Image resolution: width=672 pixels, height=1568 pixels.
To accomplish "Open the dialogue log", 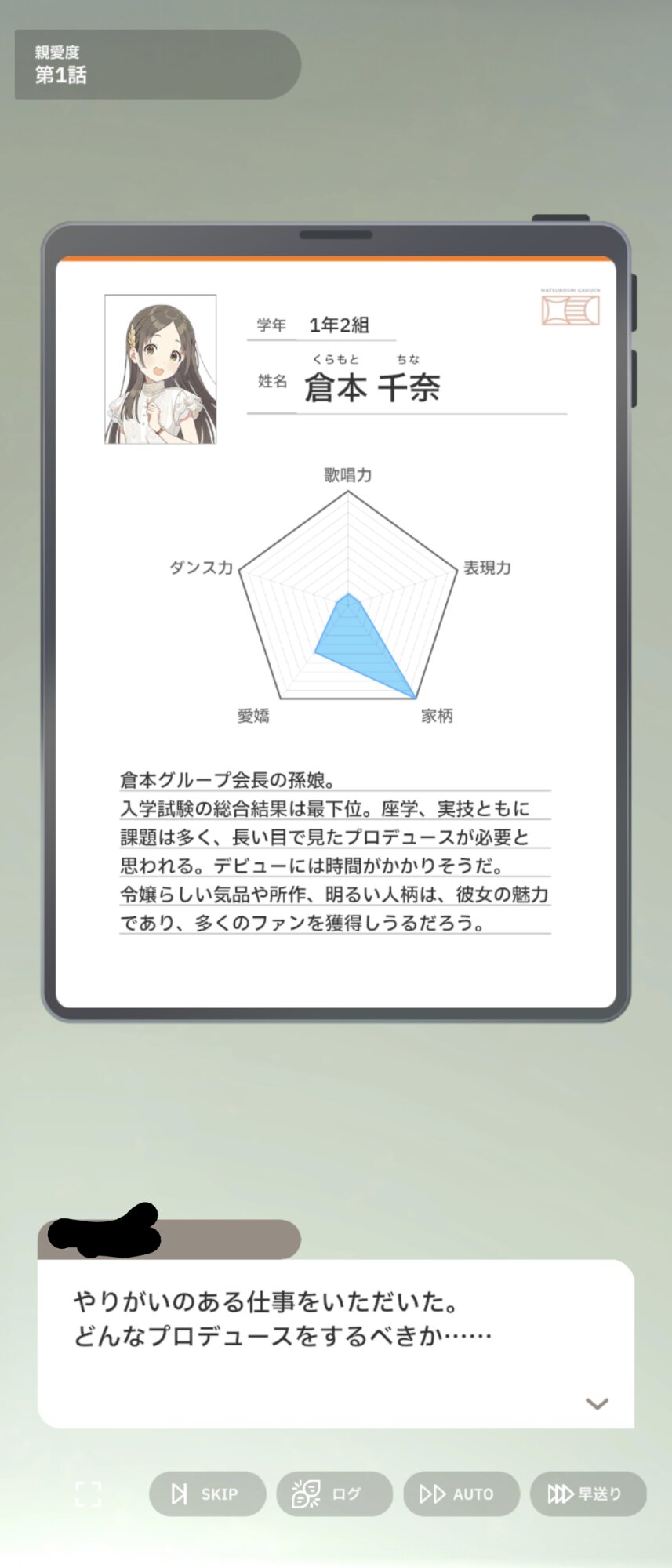I will click(x=334, y=1494).
